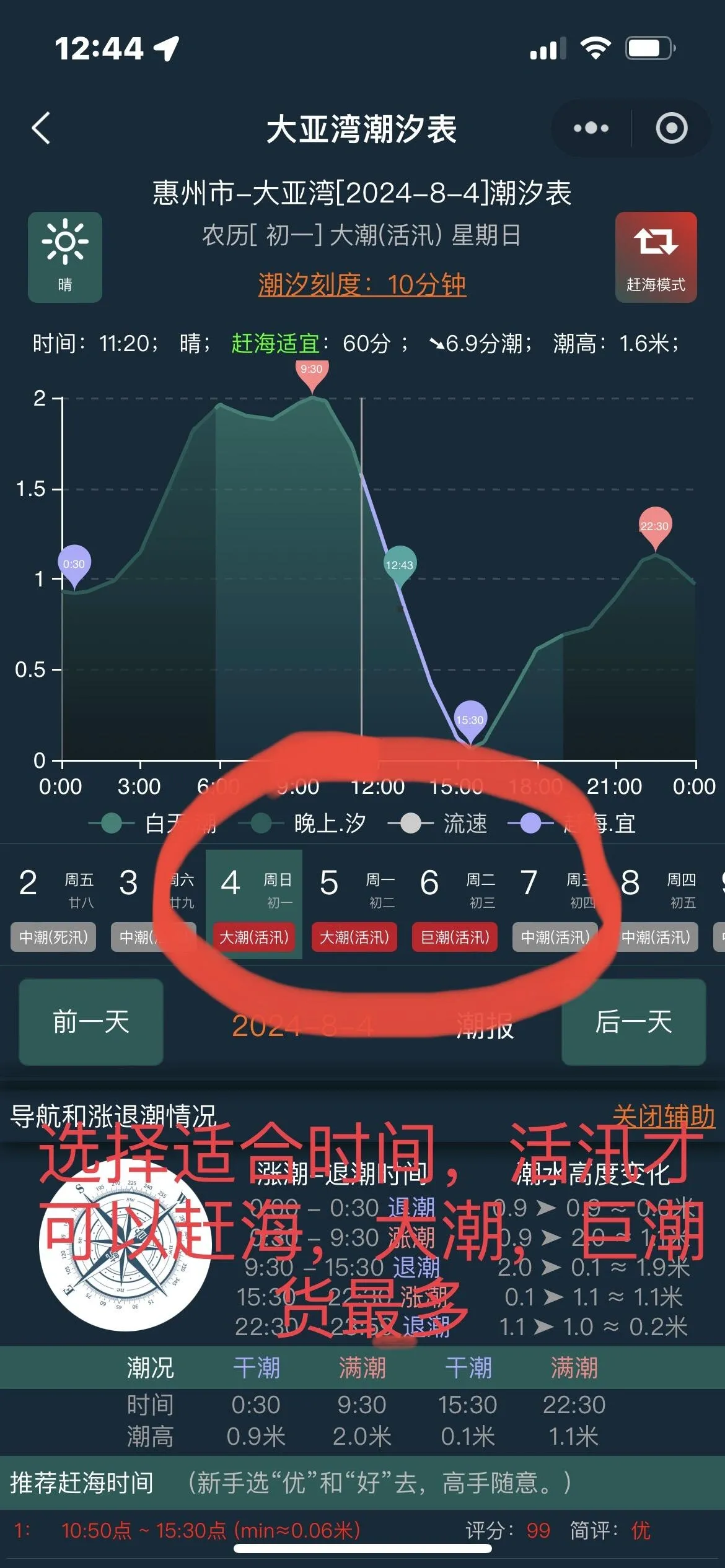725x1568 pixels.
Task: Close the mini program with the circle icon
Action: 671,128
